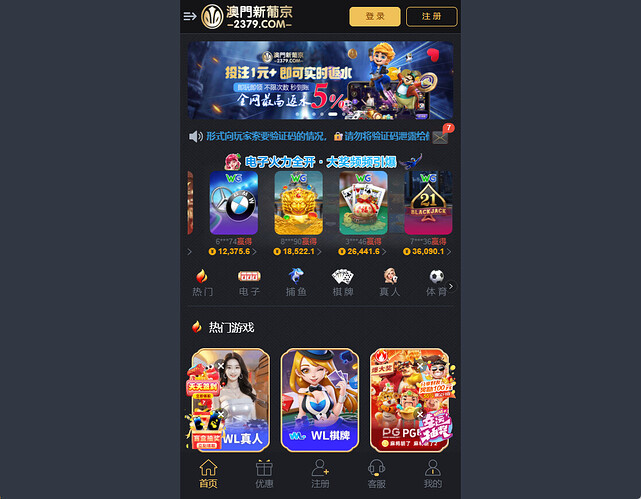Choose the 体育 category
Viewport: 641px width, 499px height.
coord(436,283)
